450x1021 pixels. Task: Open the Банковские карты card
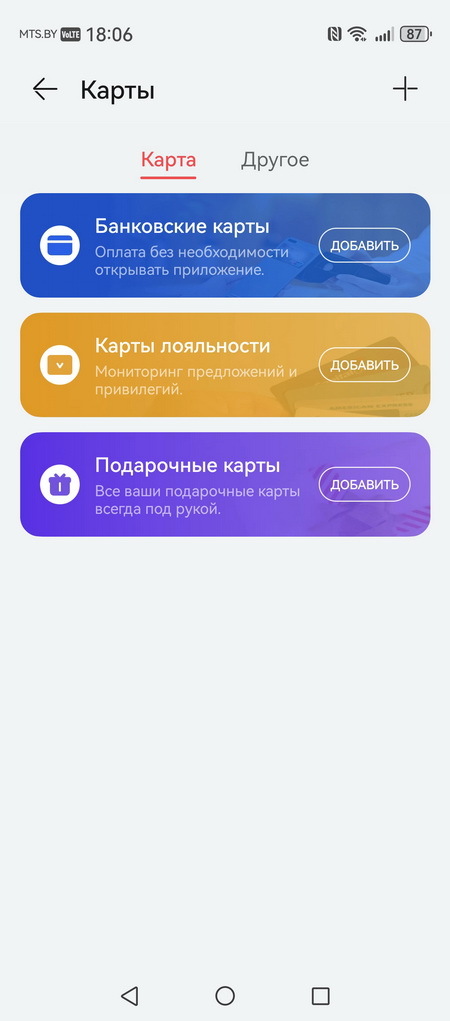coord(225,245)
